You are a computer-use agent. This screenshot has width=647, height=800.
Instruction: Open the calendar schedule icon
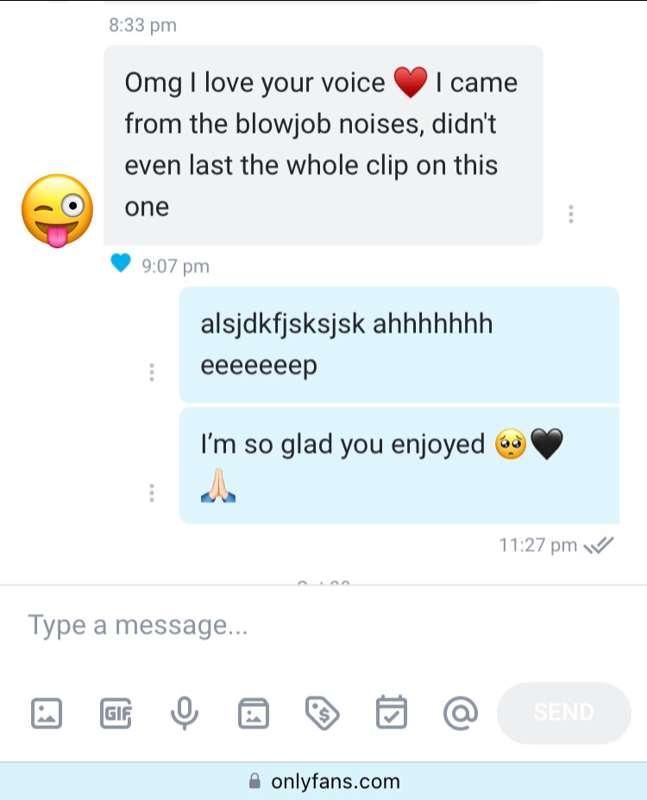tap(391, 713)
